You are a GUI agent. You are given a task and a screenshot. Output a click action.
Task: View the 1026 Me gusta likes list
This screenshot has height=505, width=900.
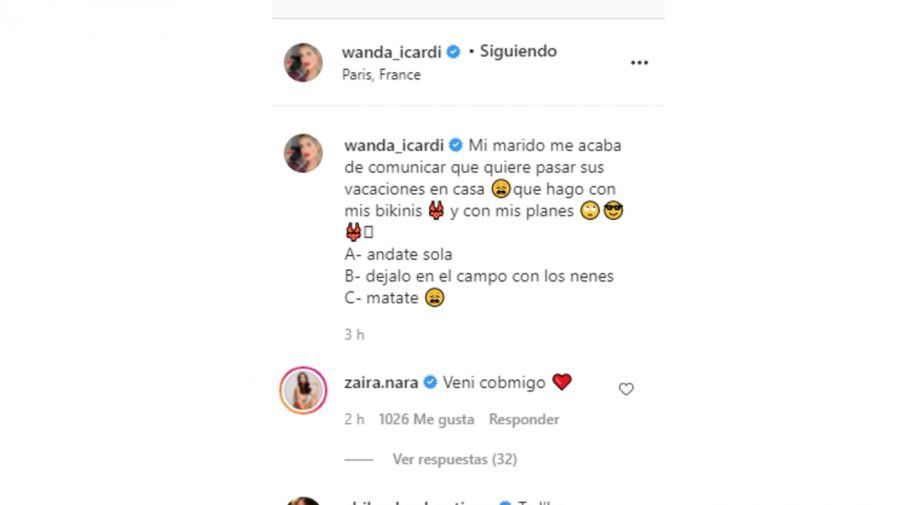[426, 420]
